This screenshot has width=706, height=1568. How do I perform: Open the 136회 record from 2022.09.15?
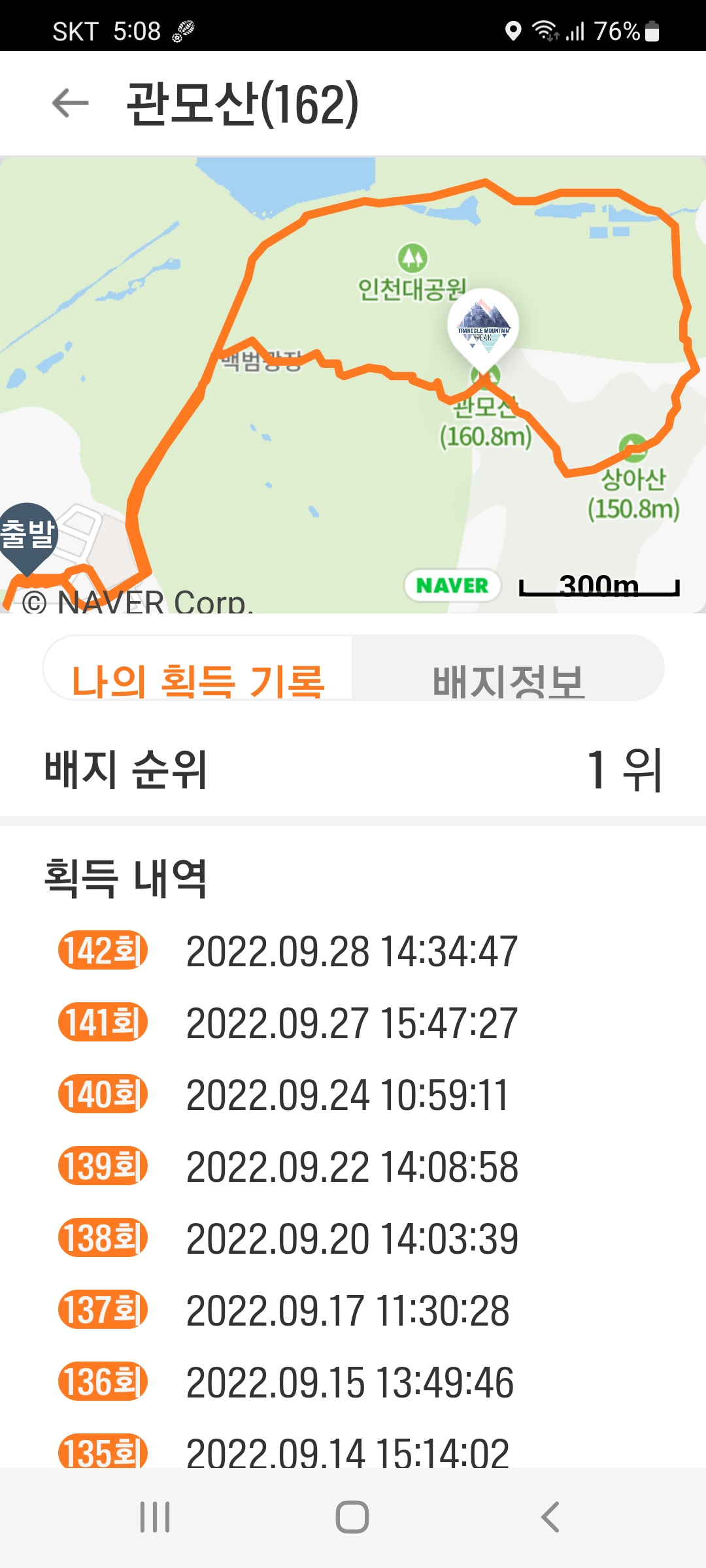(x=353, y=1382)
